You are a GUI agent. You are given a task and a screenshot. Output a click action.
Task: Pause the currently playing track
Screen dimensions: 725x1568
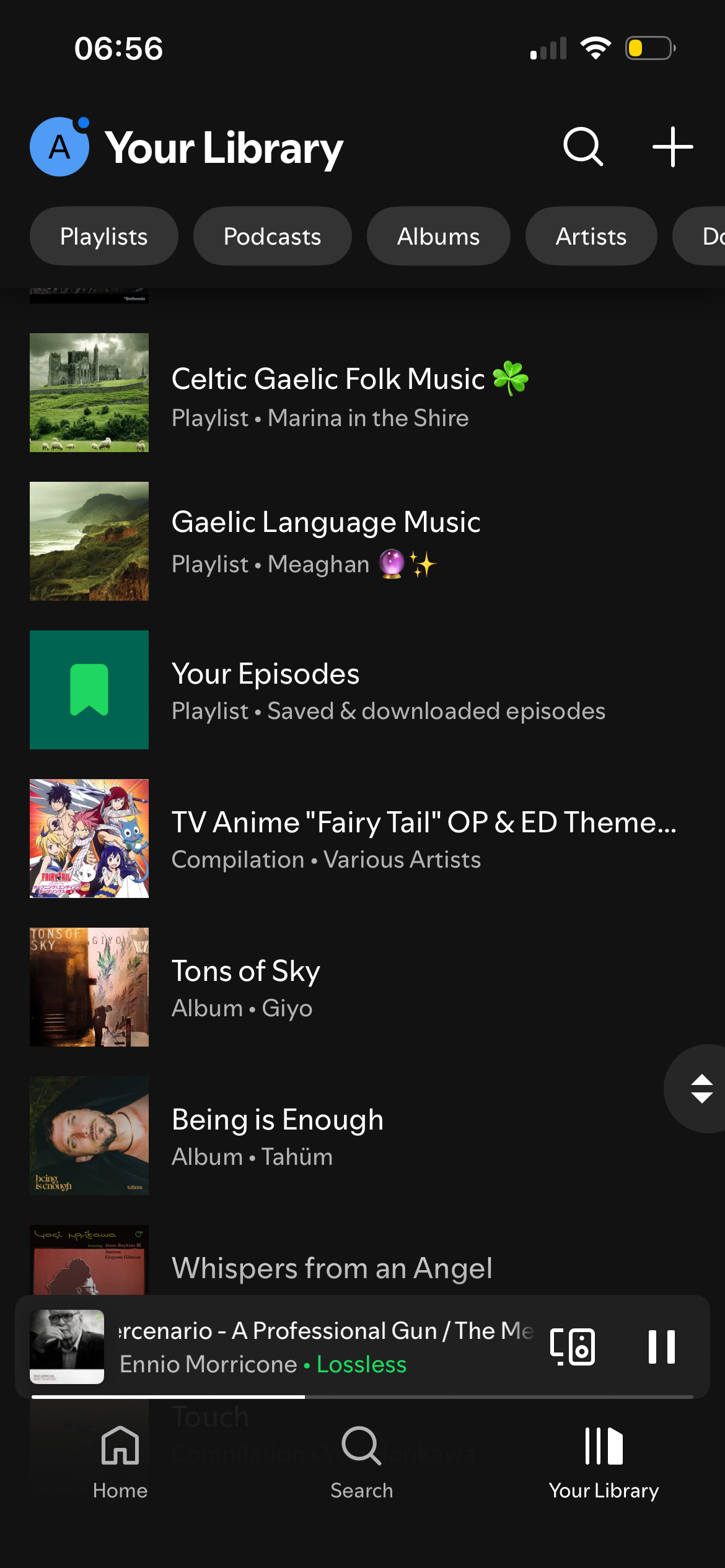[x=661, y=1347]
